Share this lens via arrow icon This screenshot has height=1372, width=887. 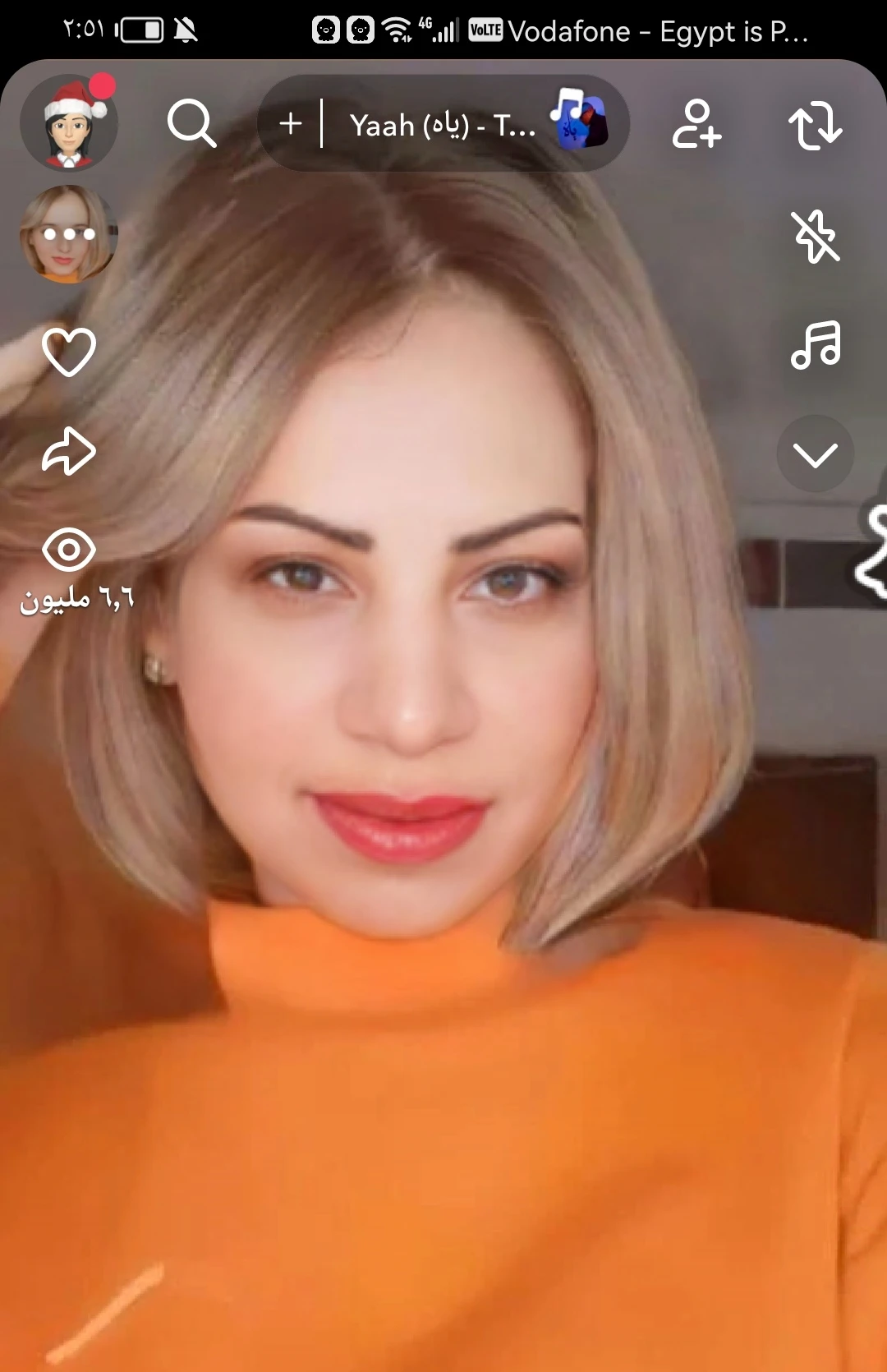coord(69,451)
